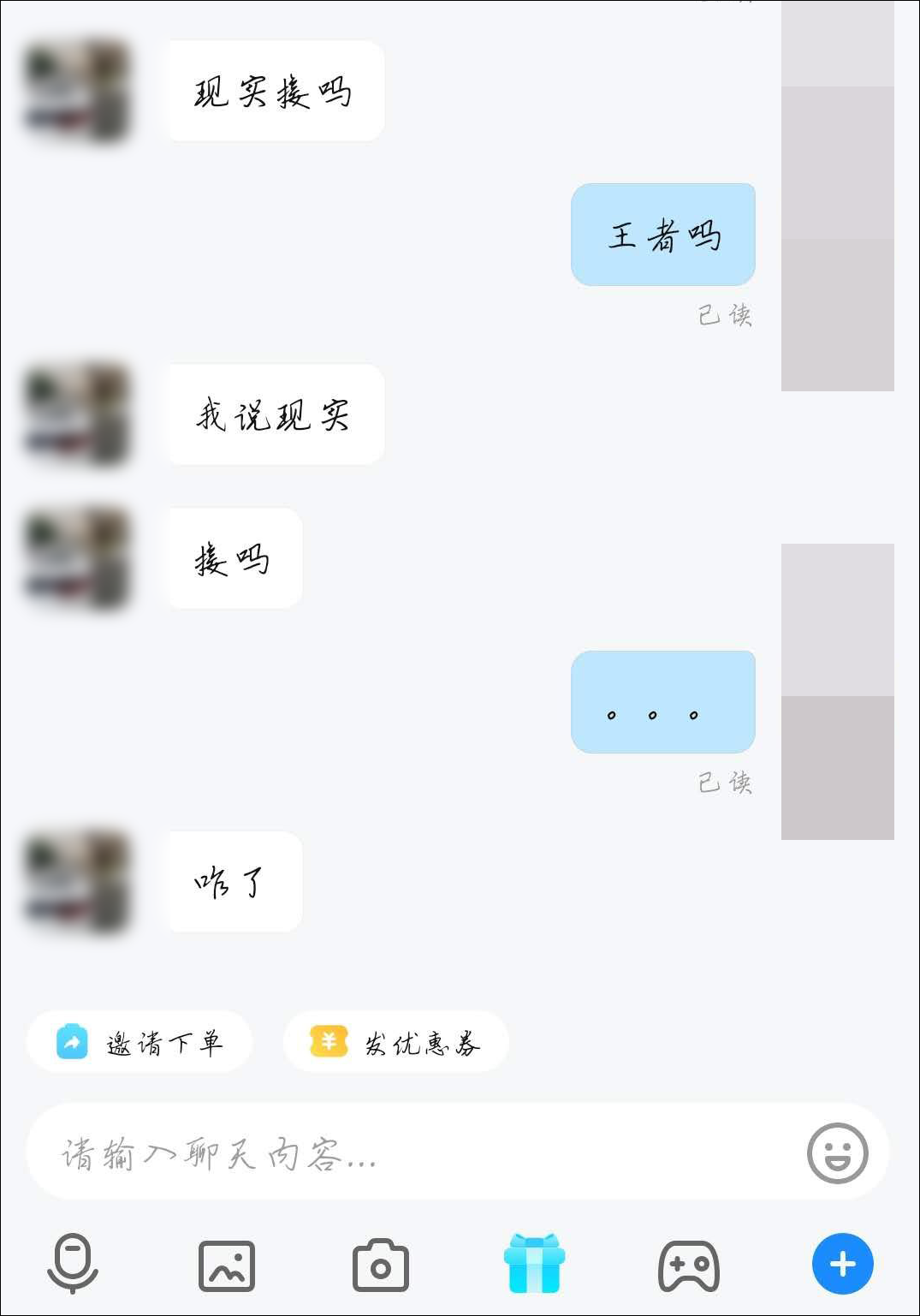
Task: Start a voice message with the microphone
Action: 73,1264
